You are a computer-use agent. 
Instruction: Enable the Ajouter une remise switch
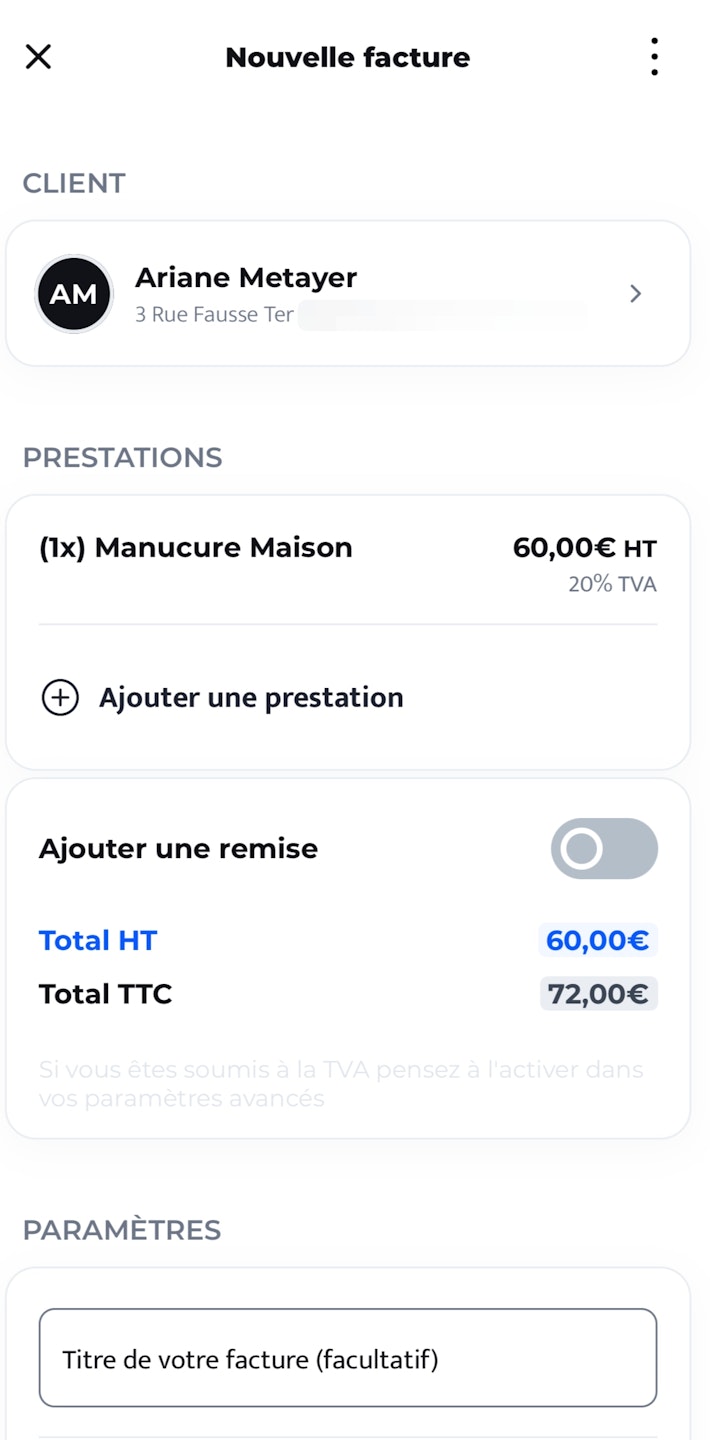603,849
